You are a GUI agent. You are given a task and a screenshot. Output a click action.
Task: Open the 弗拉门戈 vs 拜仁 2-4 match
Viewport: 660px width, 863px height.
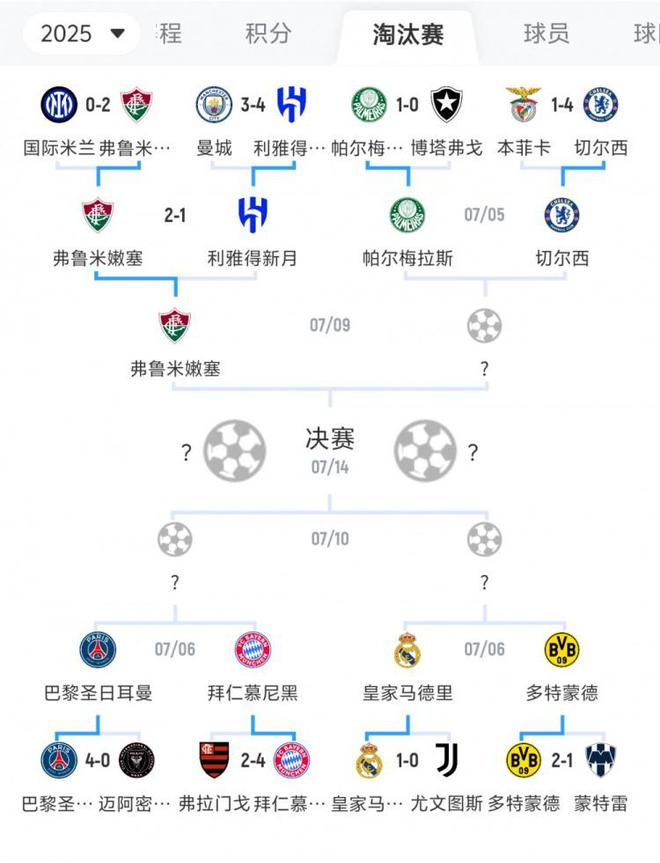tap(253, 761)
